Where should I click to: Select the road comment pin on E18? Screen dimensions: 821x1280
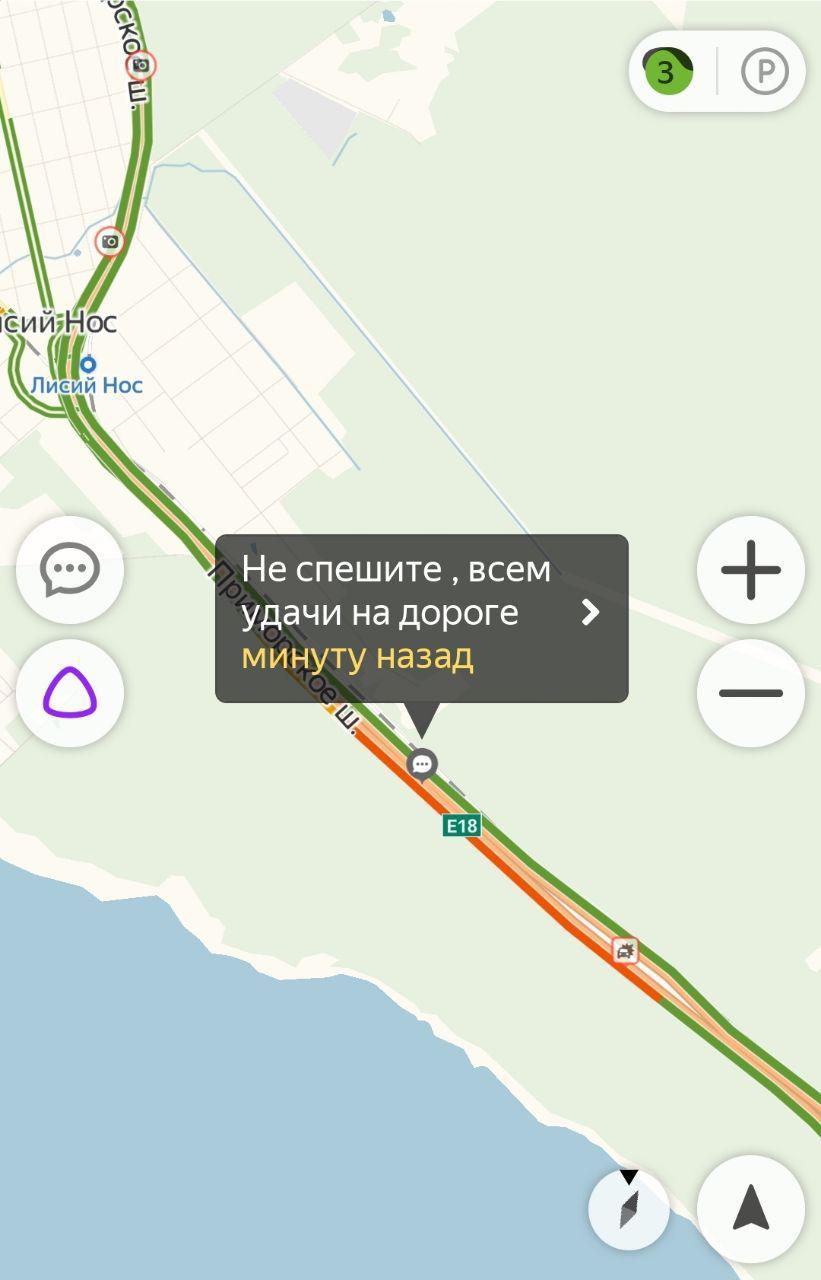(423, 765)
